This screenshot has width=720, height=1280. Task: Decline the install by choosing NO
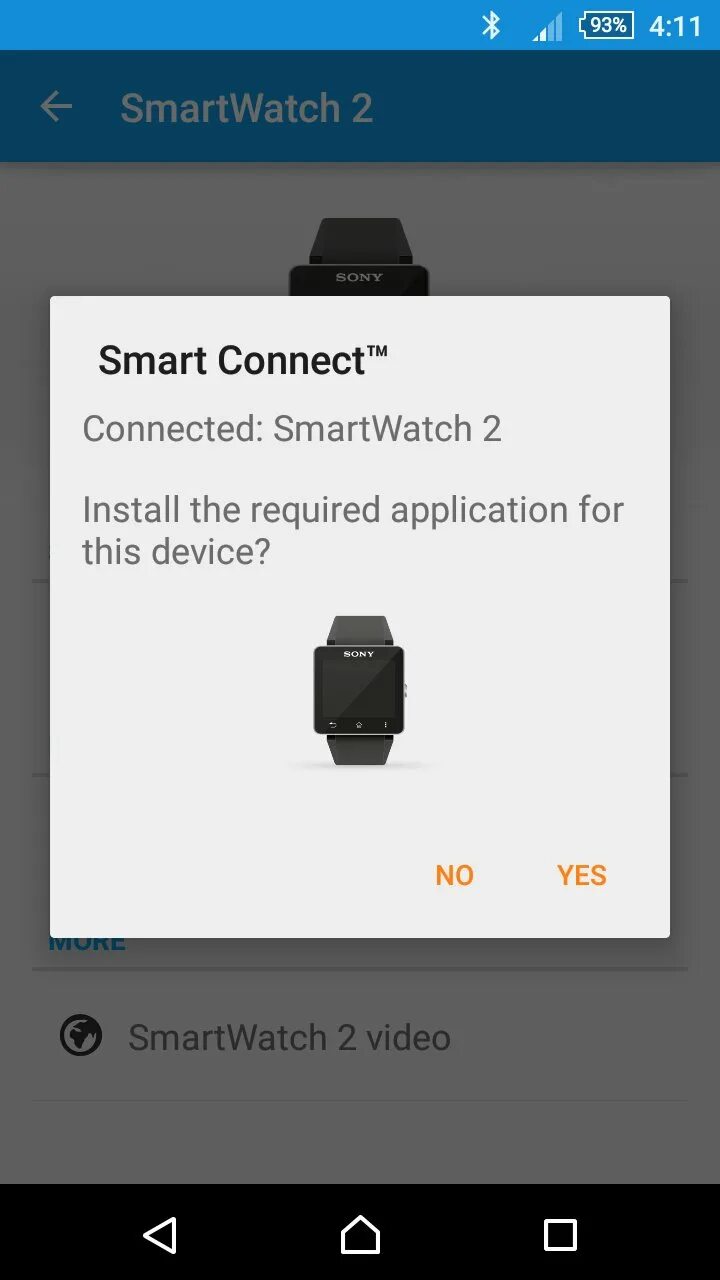tap(454, 875)
